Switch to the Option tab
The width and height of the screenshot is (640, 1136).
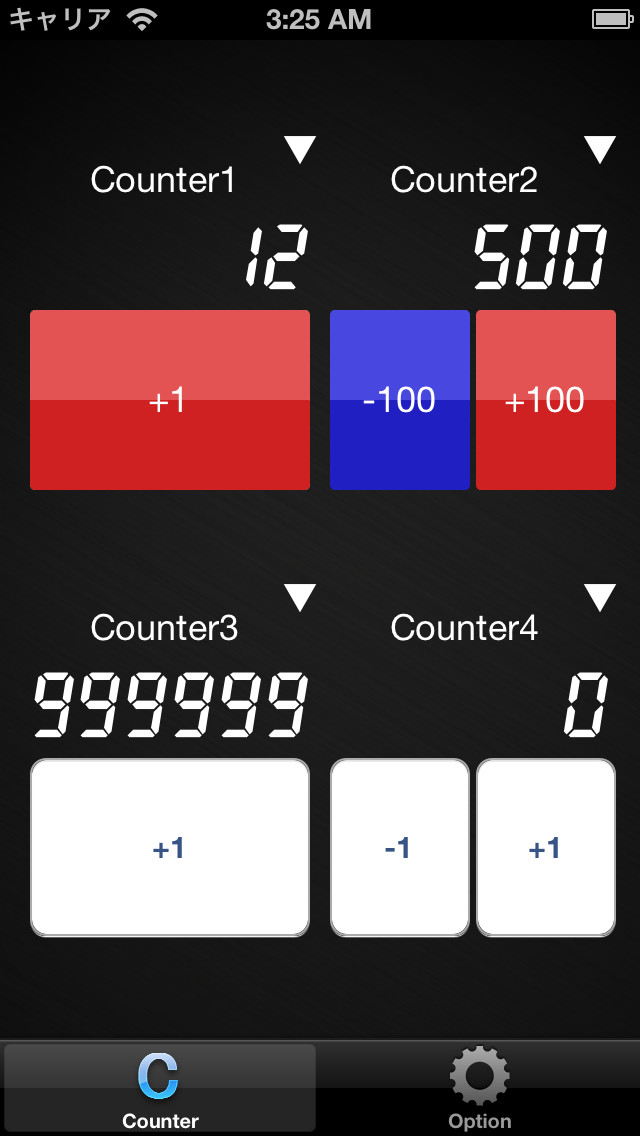[479, 1089]
